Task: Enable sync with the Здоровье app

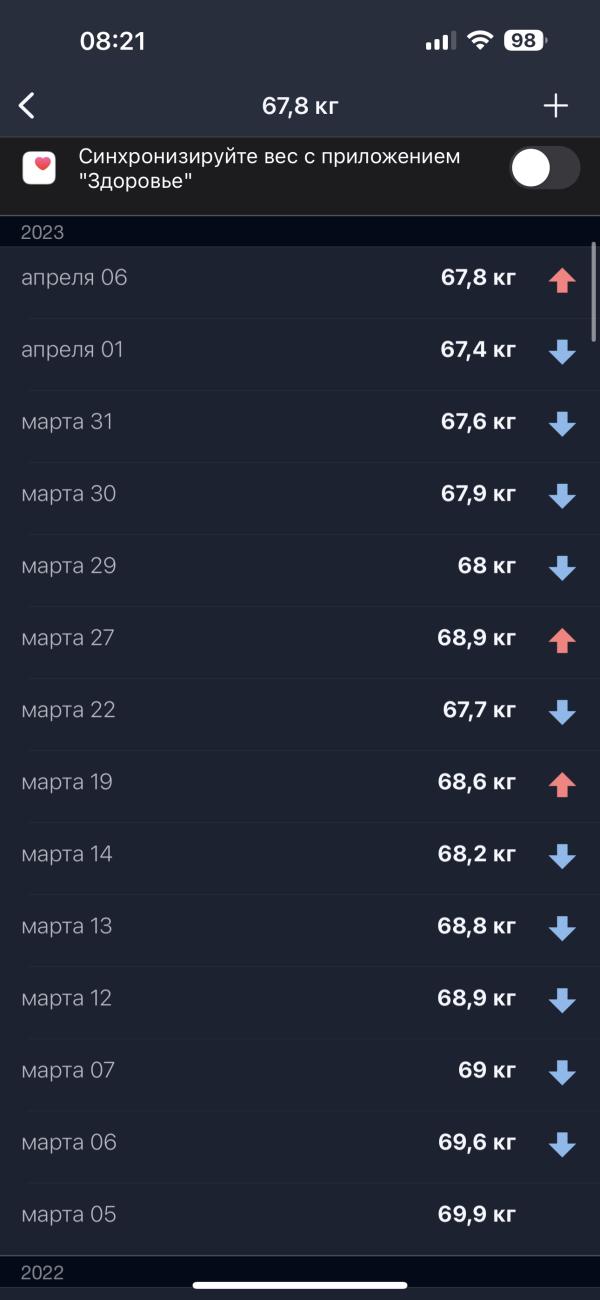Action: tap(544, 168)
